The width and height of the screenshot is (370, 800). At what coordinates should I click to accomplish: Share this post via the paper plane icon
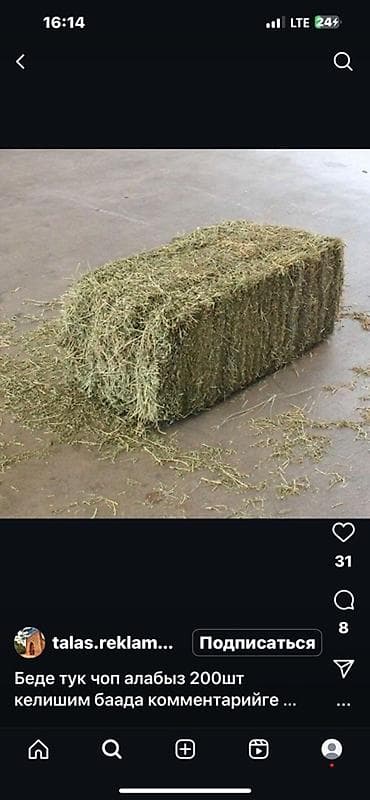click(343, 668)
